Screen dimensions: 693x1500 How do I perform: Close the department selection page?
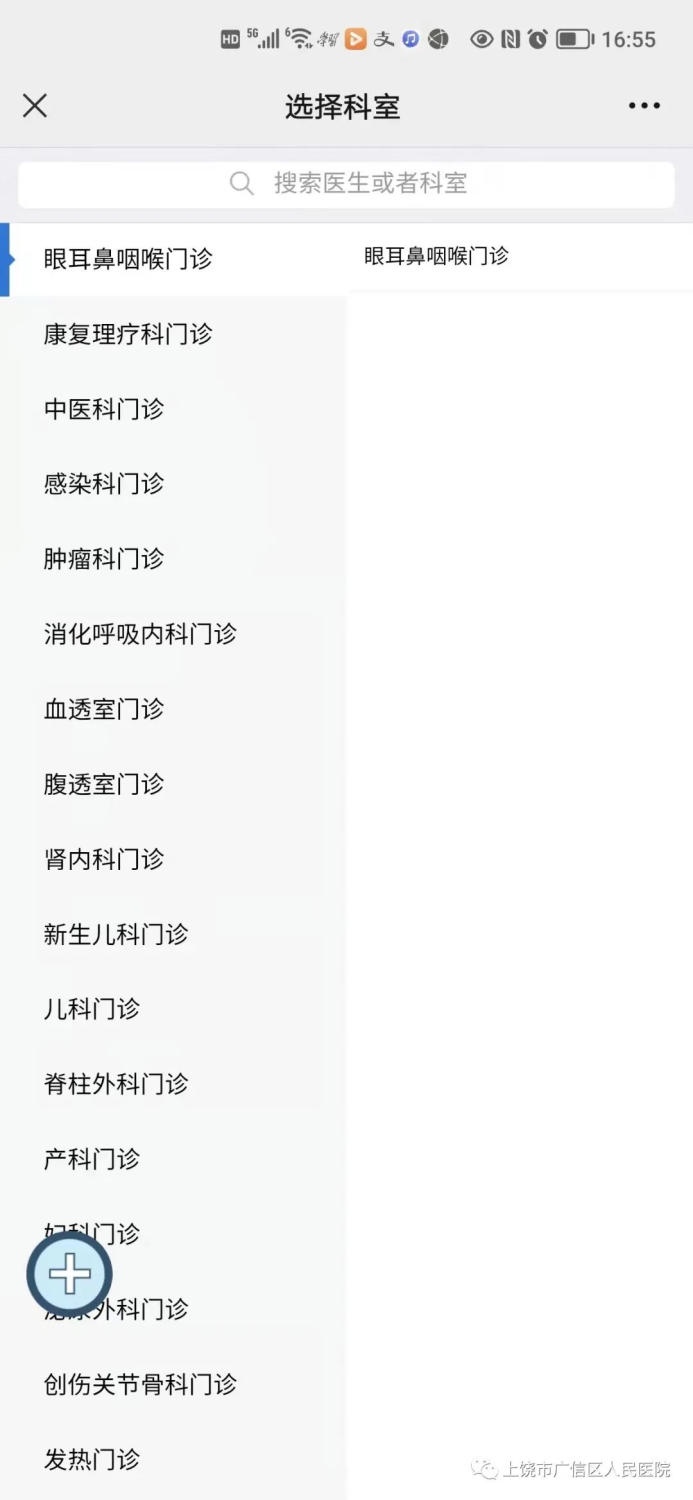click(x=35, y=106)
